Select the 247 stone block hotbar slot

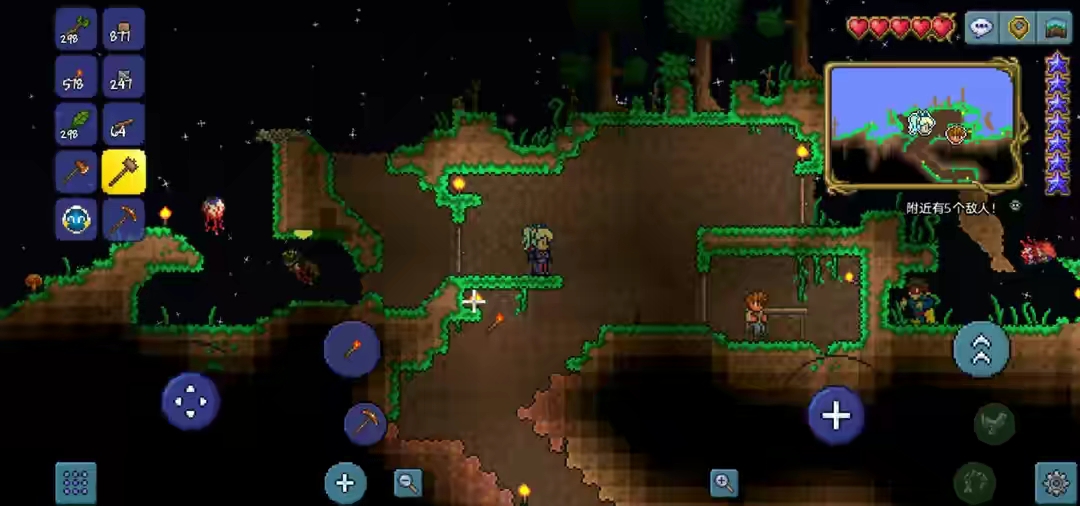[x=124, y=76]
